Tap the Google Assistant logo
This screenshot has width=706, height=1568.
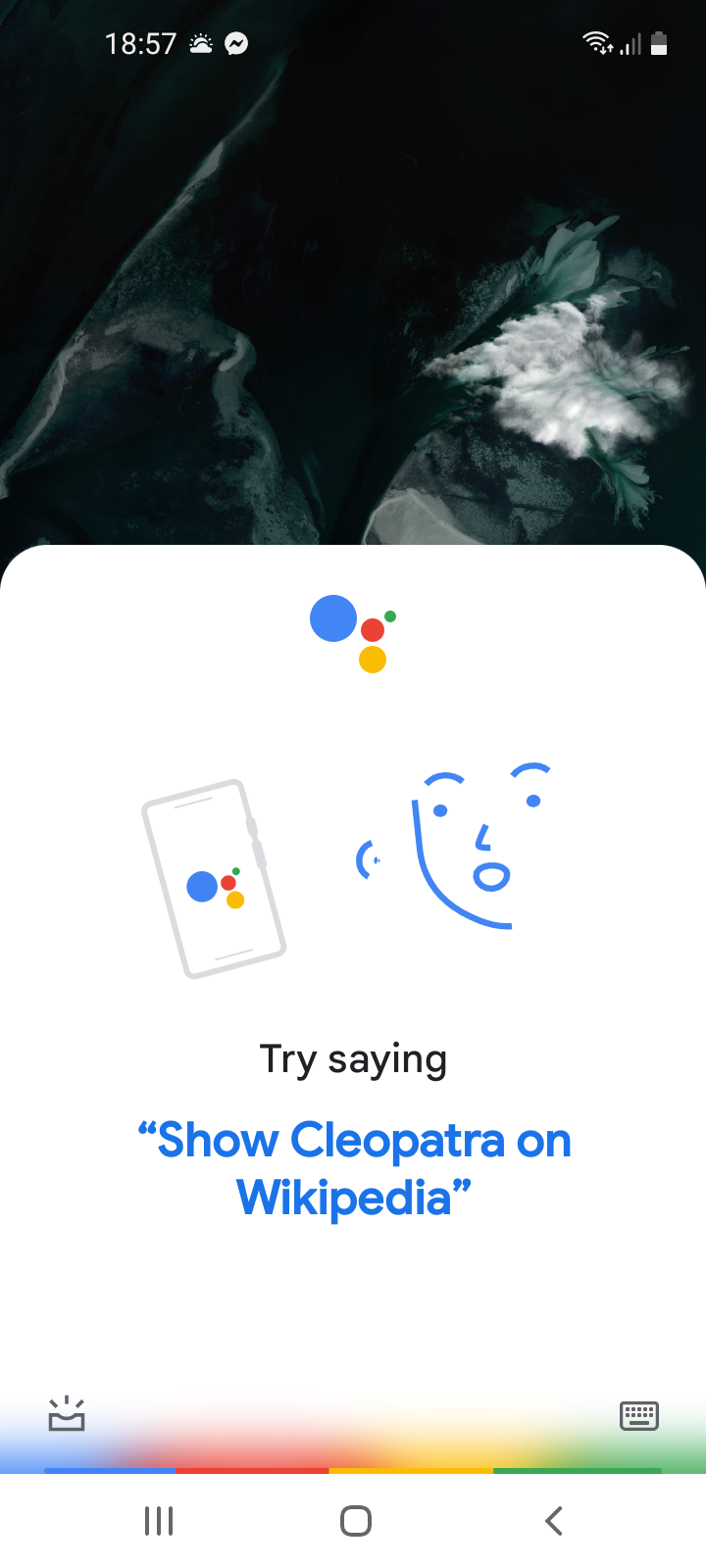pyautogui.click(x=353, y=632)
